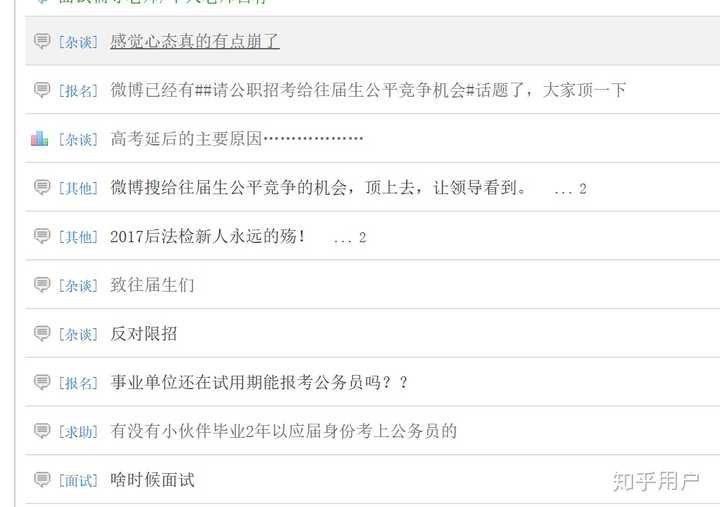The height and width of the screenshot is (507, 720).
Task: Open thread 高考延后的主要原因
Action: (237, 139)
